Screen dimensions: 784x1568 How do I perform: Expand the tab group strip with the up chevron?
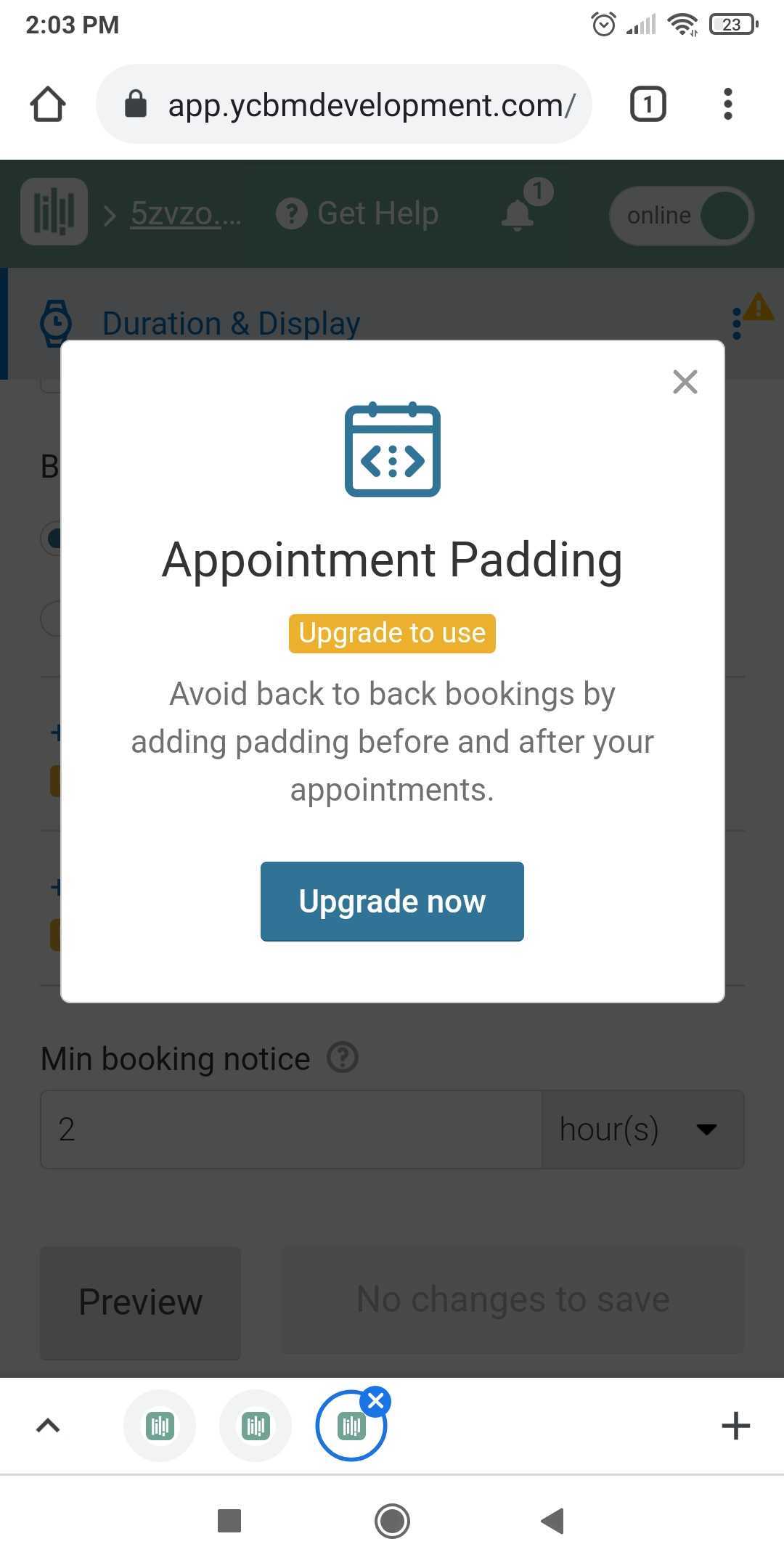click(x=48, y=1426)
